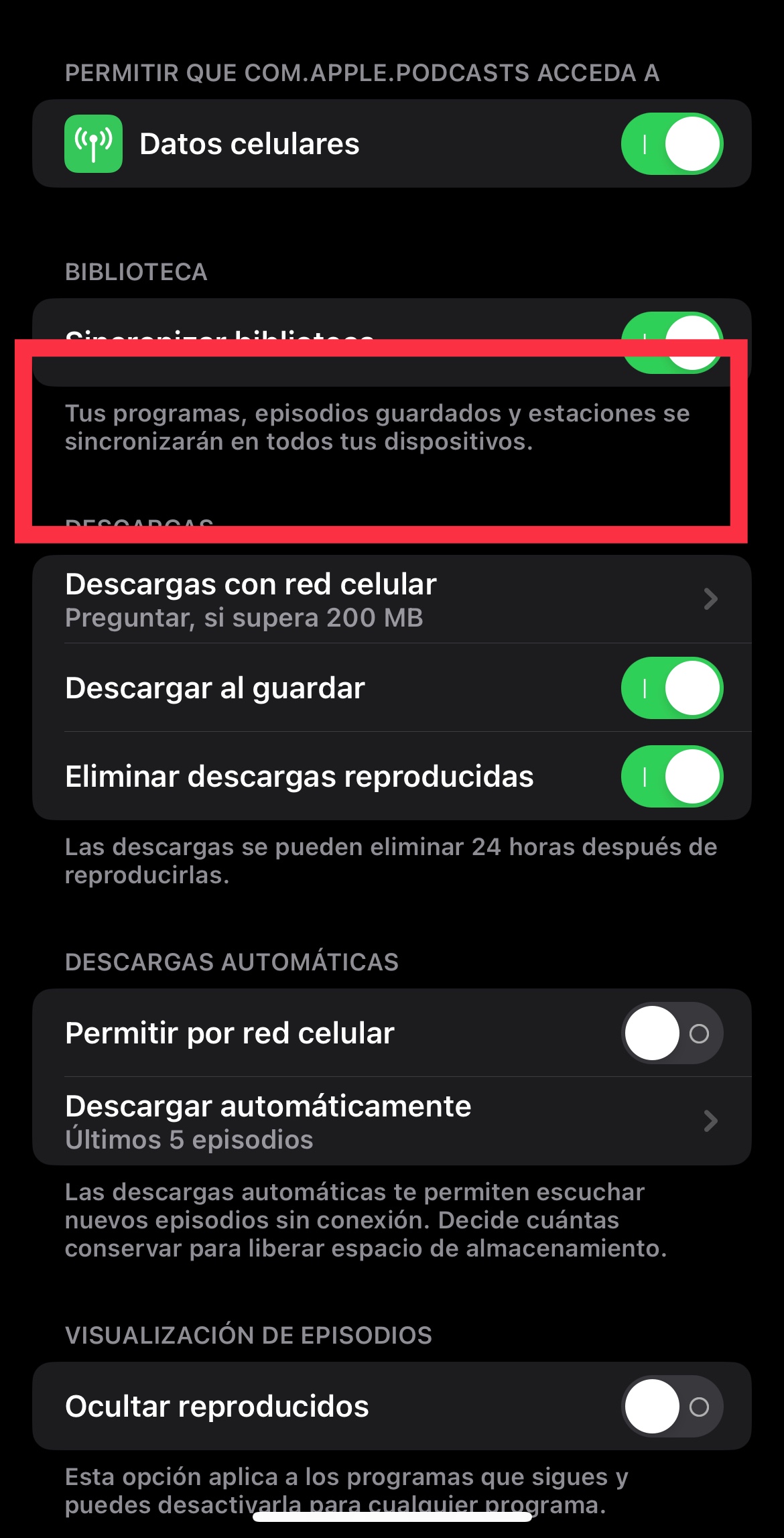The height and width of the screenshot is (1538, 784).
Task: Turn off Datos celulares switch
Action: [x=672, y=143]
